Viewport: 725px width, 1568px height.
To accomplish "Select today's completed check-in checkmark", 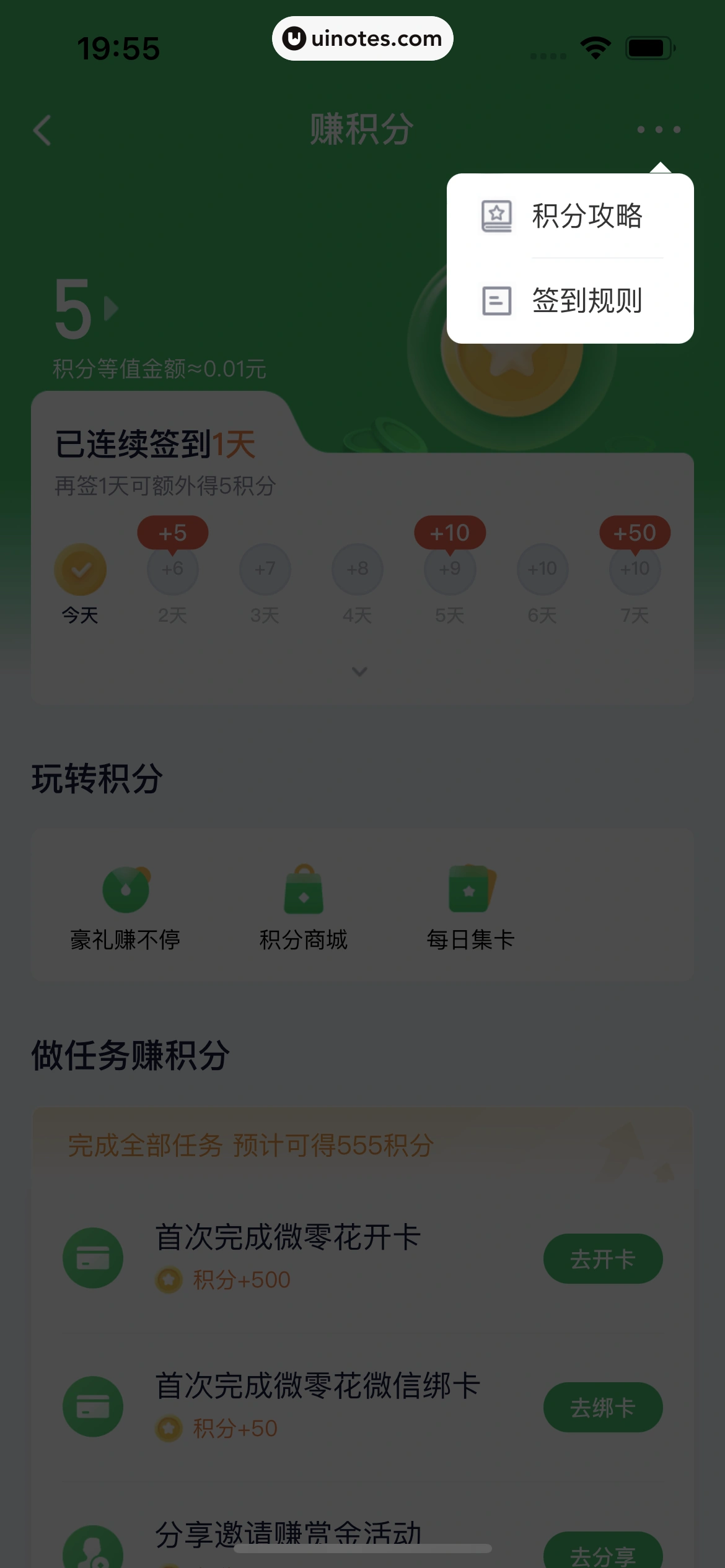I will 79,568.
